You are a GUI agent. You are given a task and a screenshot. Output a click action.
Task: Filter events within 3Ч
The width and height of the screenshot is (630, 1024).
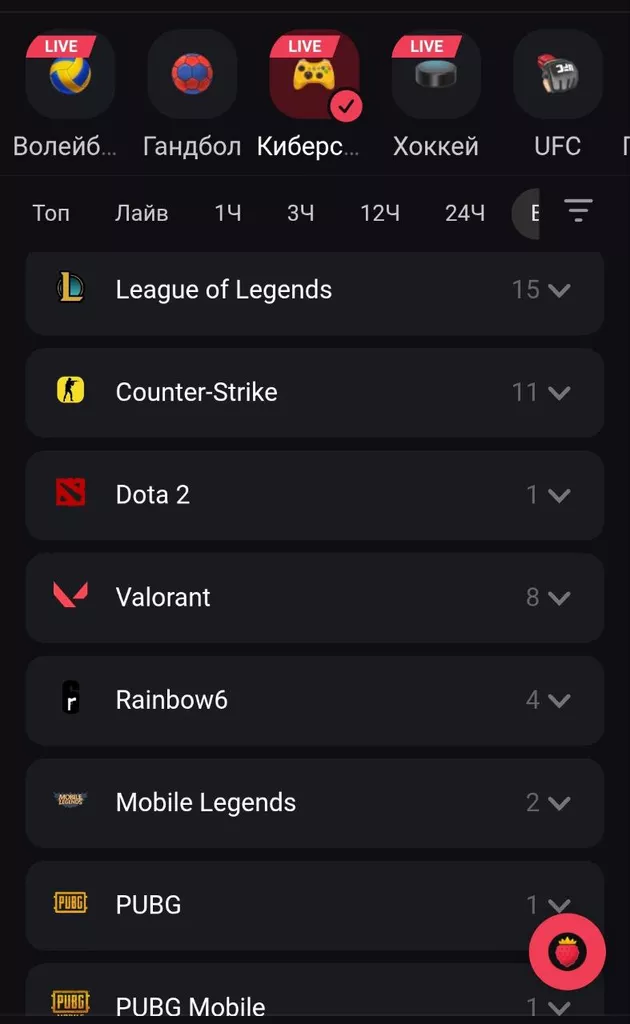(301, 213)
